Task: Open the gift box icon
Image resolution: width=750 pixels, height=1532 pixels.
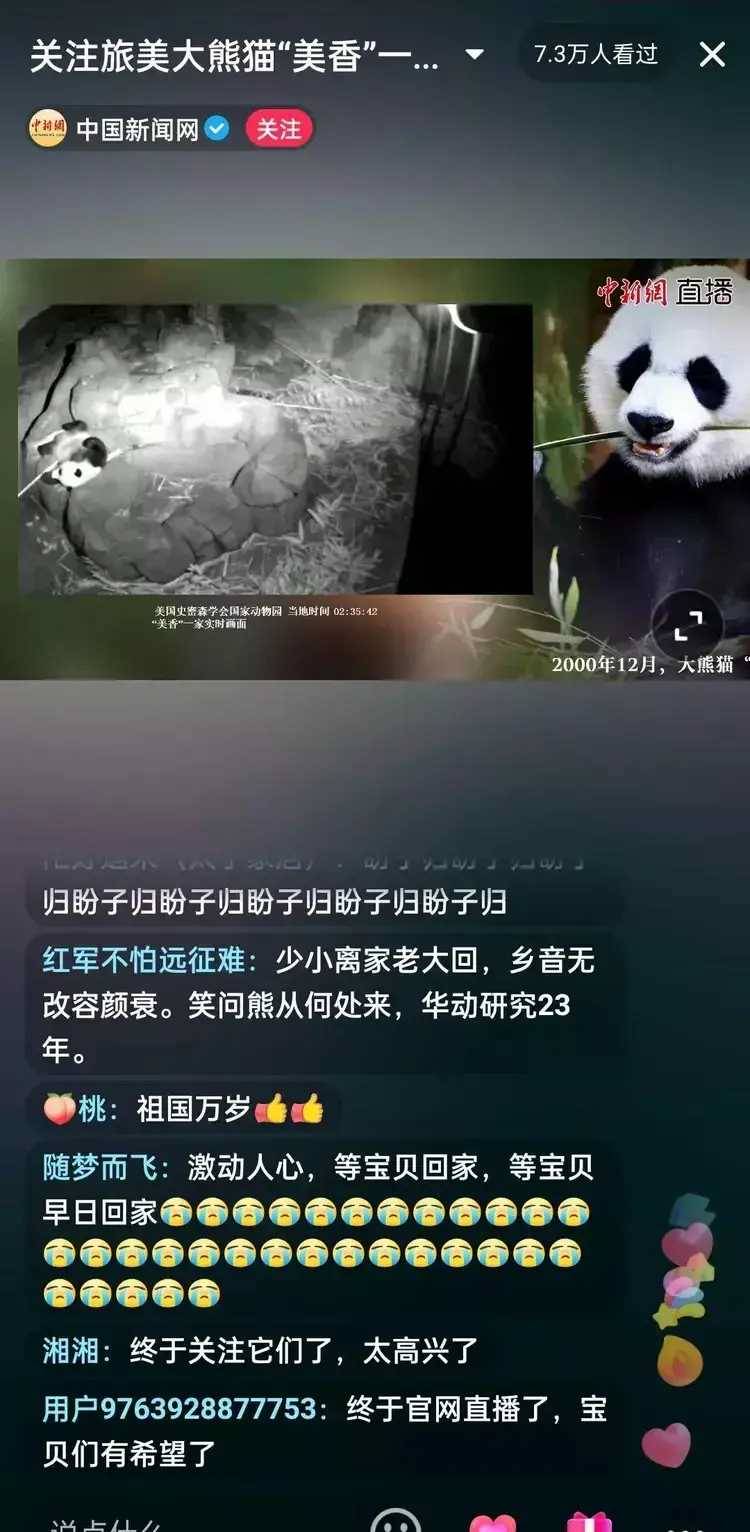Action: [590, 1524]
